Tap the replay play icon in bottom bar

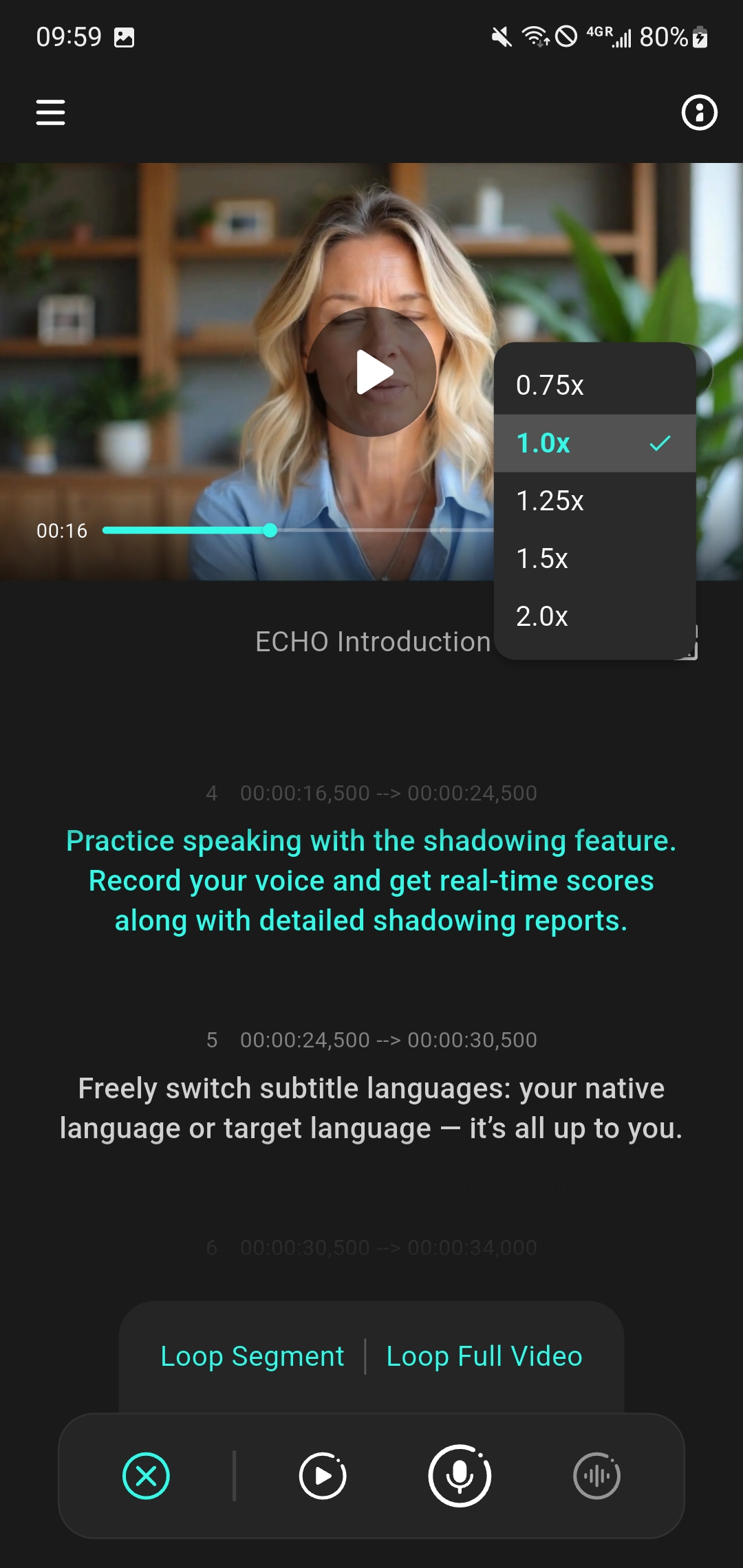tap(322, 1476)
